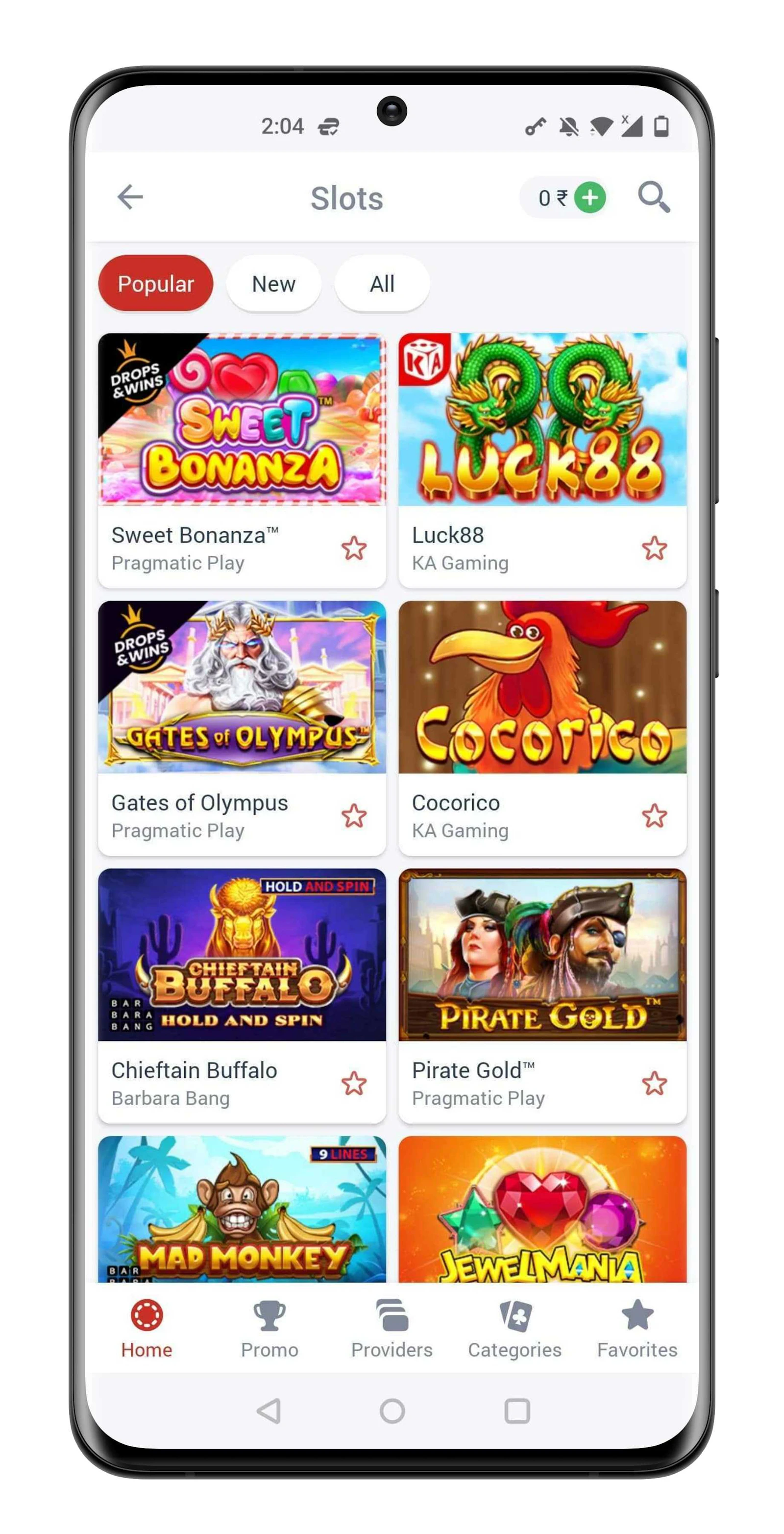This screenshot has width=784, height=1534.
Task: Open the Pirate Gold slot
Action: (x=542, y=955)
